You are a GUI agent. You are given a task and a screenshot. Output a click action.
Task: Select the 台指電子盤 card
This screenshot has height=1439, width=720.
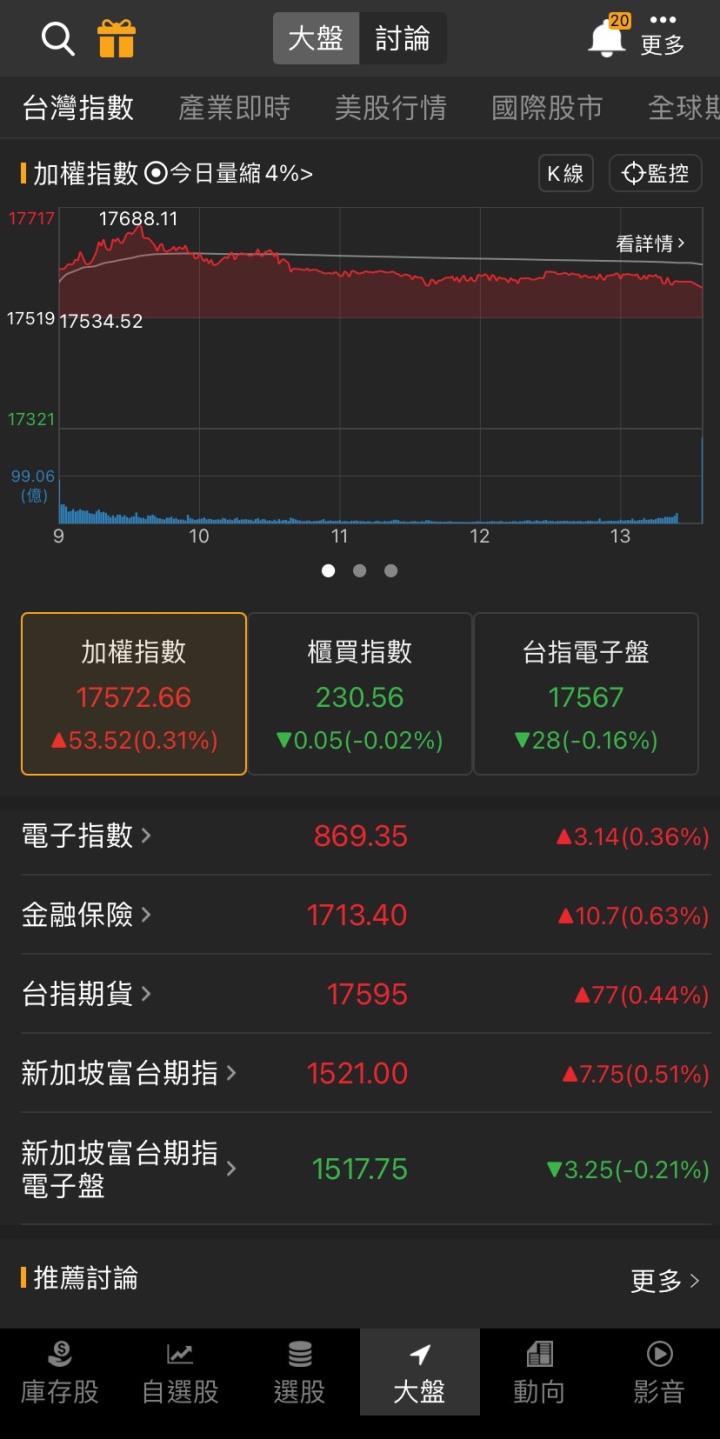point(585,693)
